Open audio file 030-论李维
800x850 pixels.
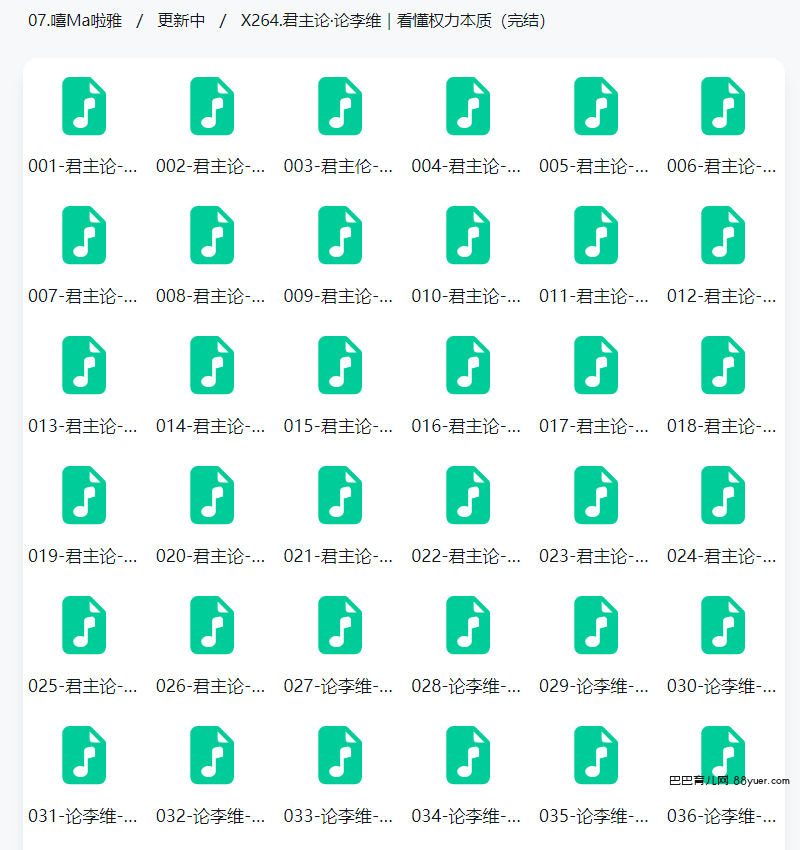click(723, 626)
